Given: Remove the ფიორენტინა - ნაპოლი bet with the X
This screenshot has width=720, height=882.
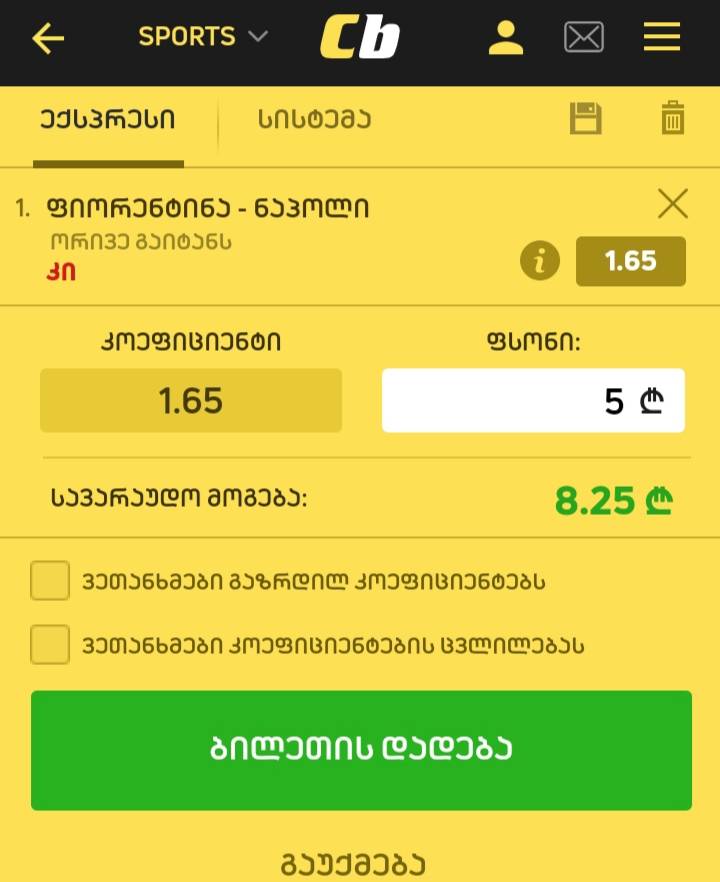Looking at the screenshot, I should click(x=672, y=205).
